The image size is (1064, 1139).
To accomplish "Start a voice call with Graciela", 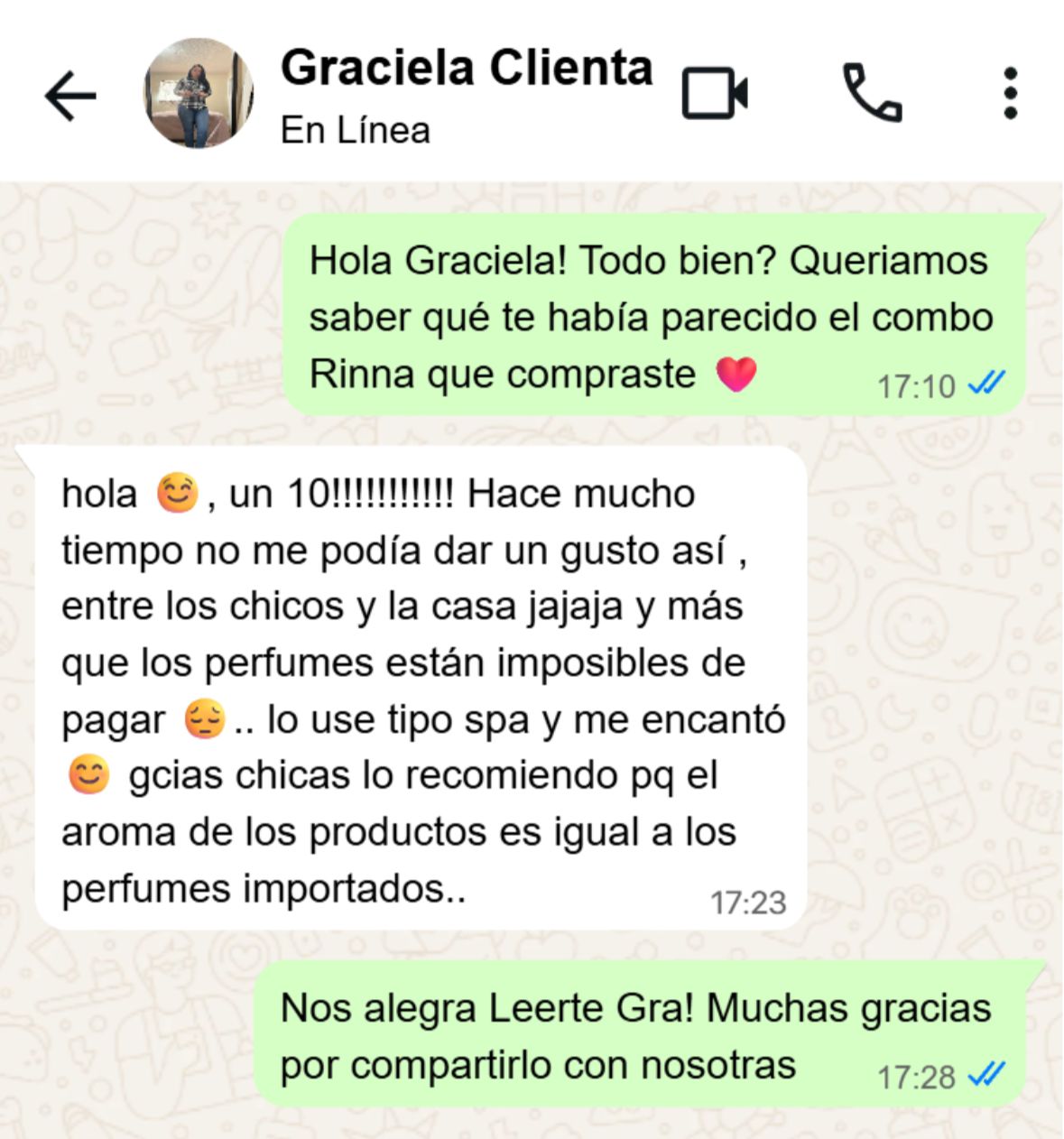I will pos(871,92).
